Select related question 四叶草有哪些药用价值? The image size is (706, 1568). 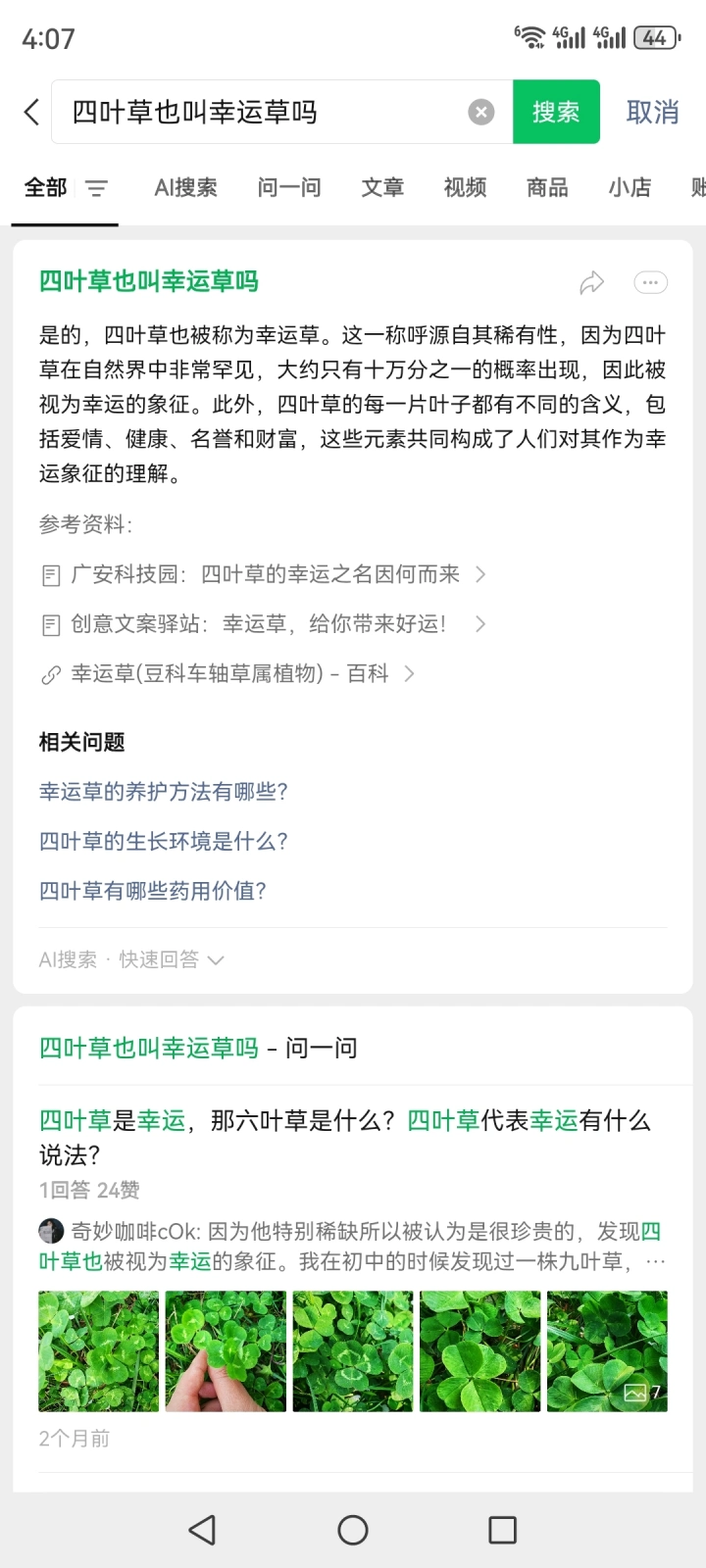[x=153, y=891]
